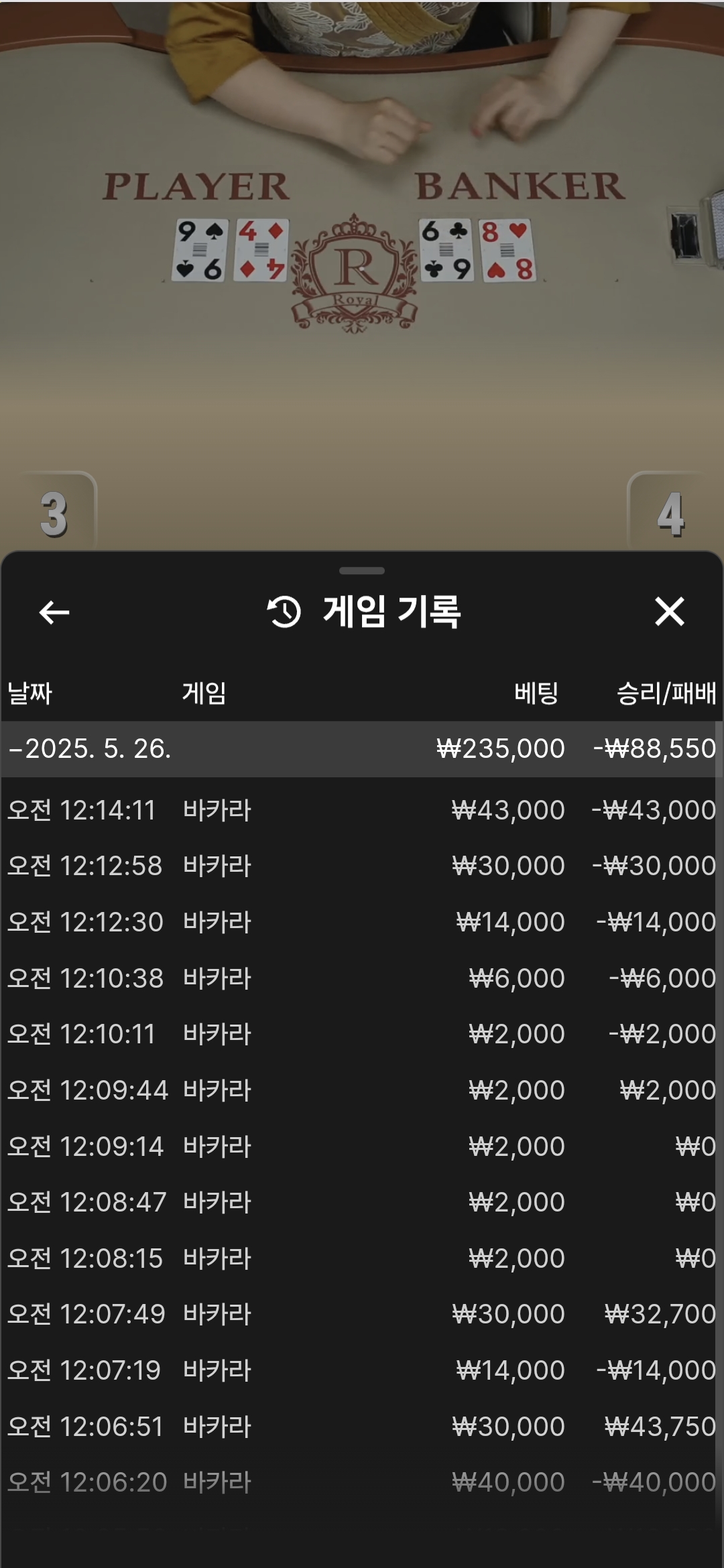
Task: Open the 12:09:44 winning round
Action: [x=362, y=1090]
